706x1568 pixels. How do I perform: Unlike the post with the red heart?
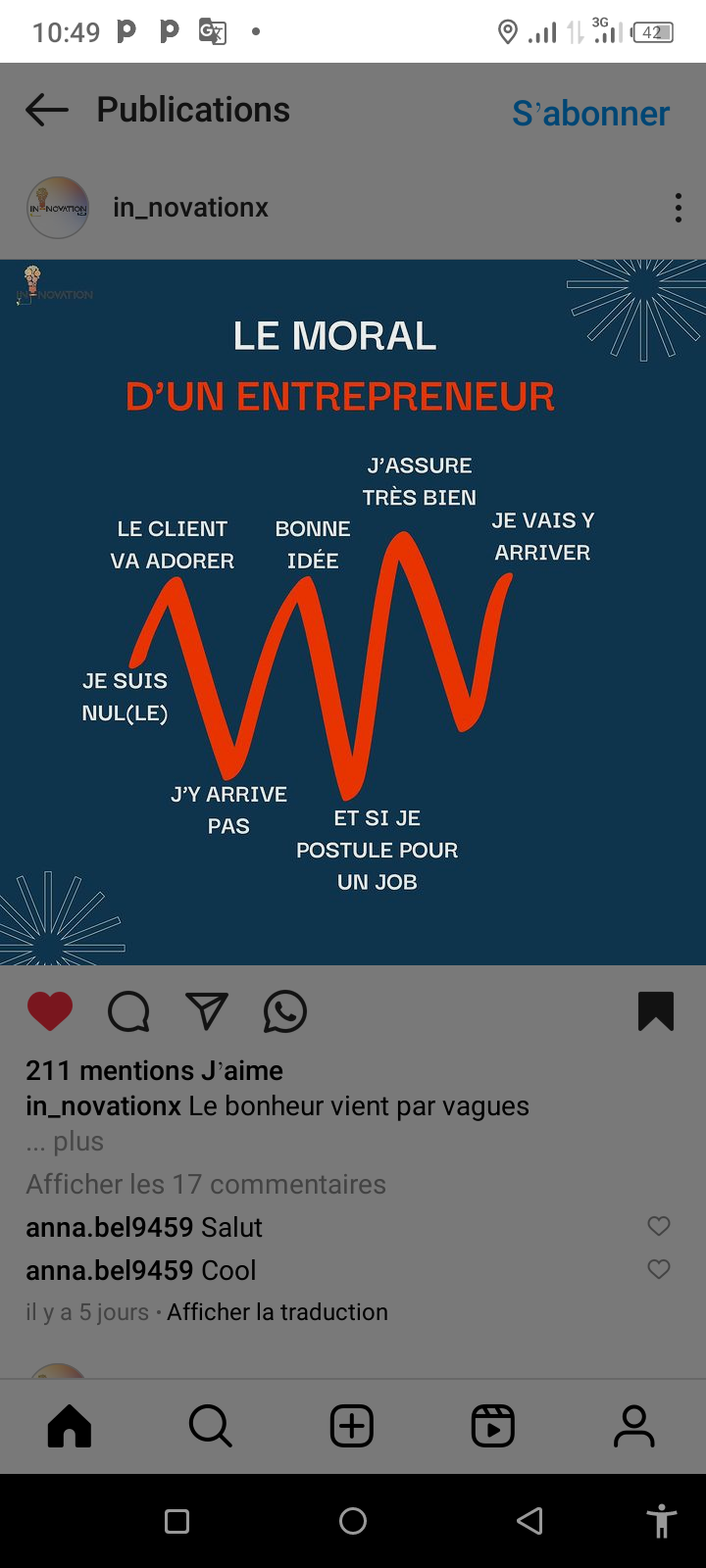[50, 1011]
